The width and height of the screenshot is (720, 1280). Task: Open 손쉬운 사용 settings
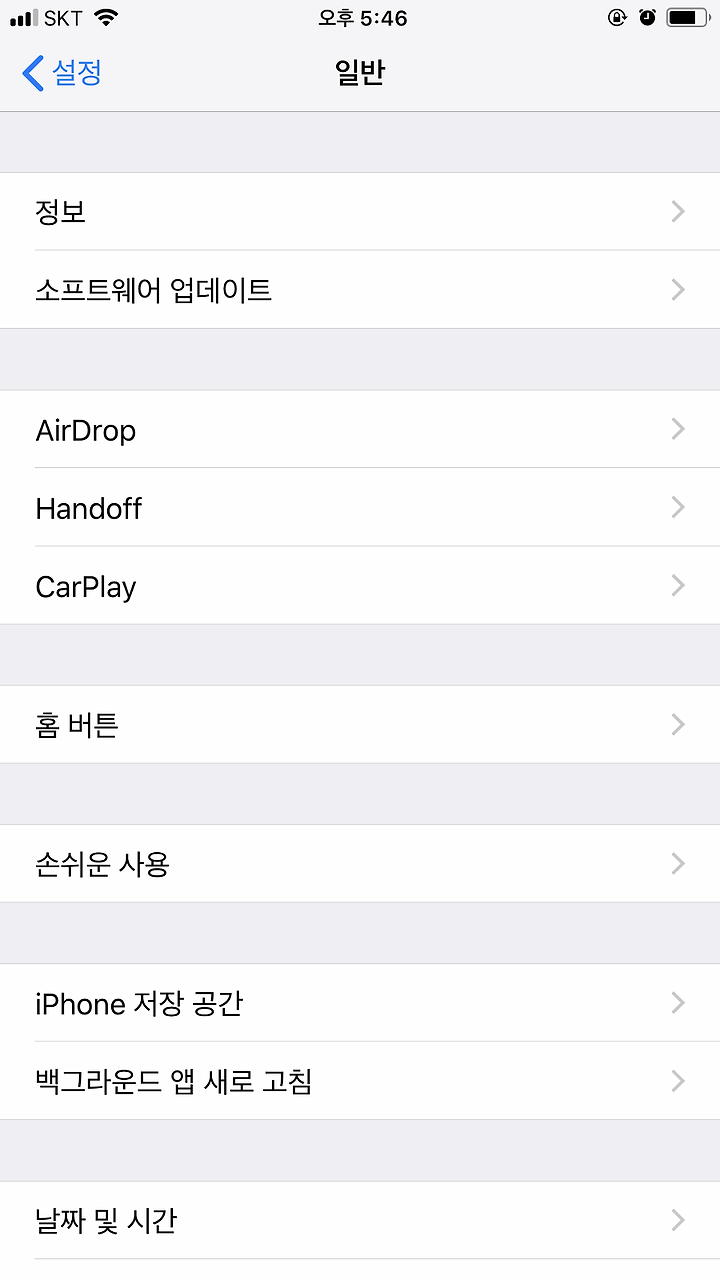[360, 864]
